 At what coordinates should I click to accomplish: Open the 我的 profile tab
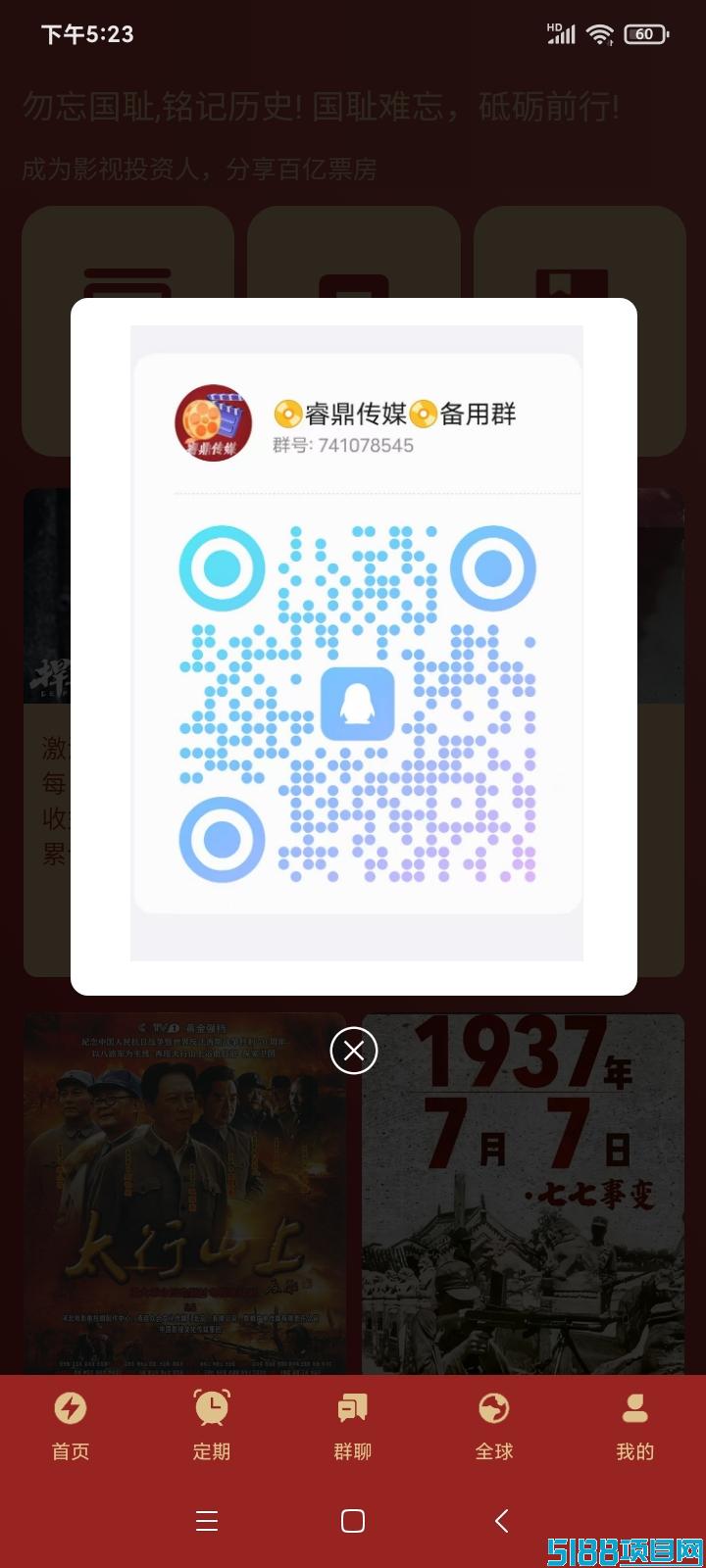pyautogui.click(x=635, y=1427)
